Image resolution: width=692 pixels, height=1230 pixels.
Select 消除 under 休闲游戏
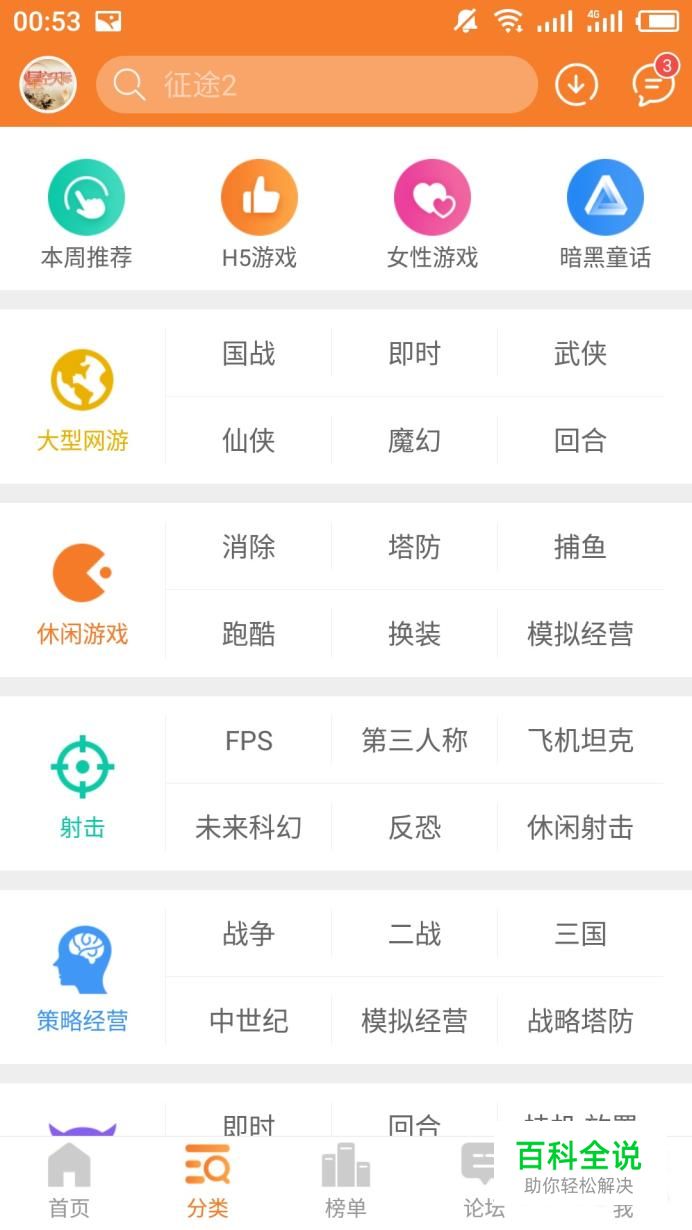point(248,547)
